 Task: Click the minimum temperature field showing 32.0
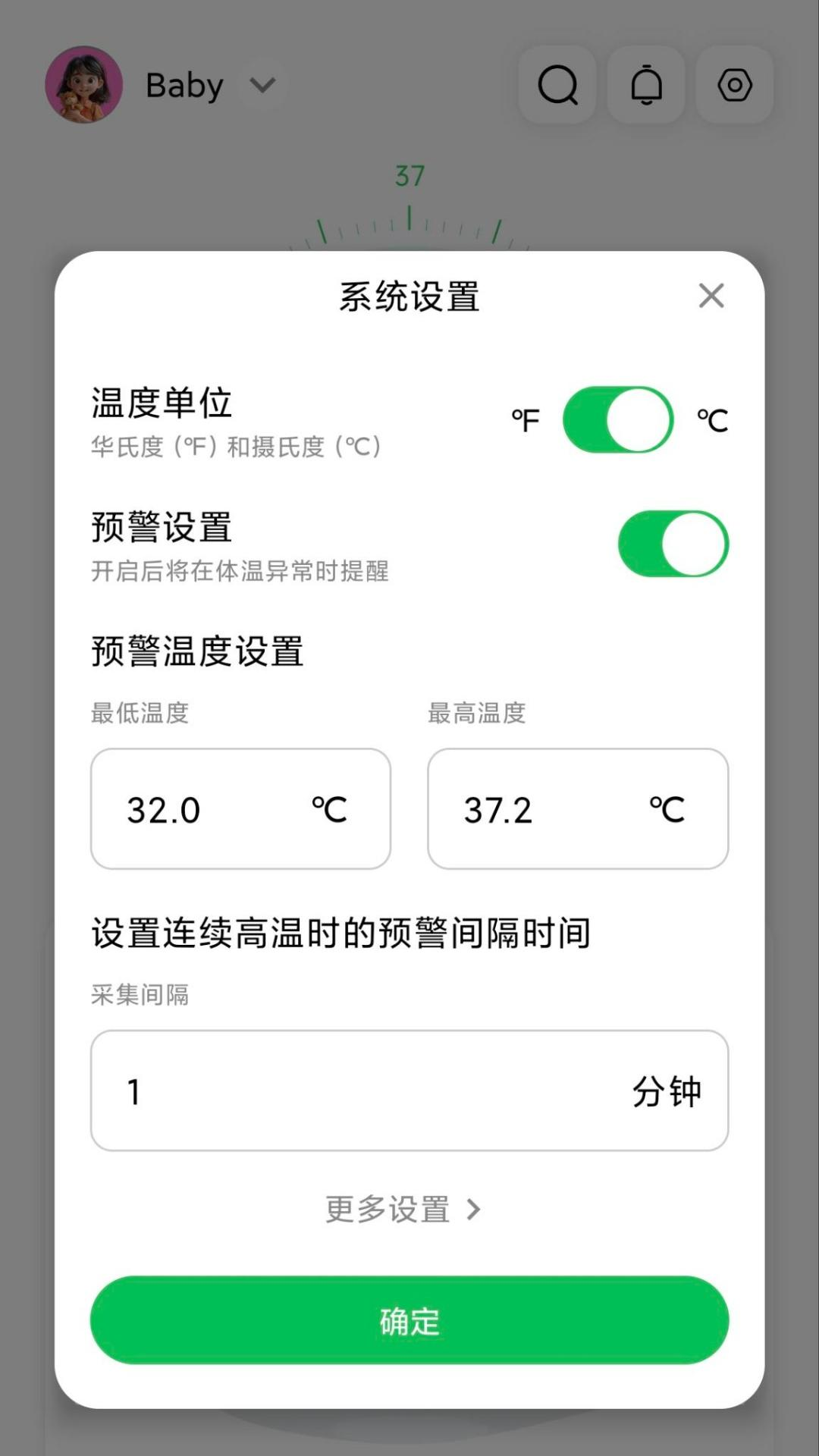click(240, 808)
